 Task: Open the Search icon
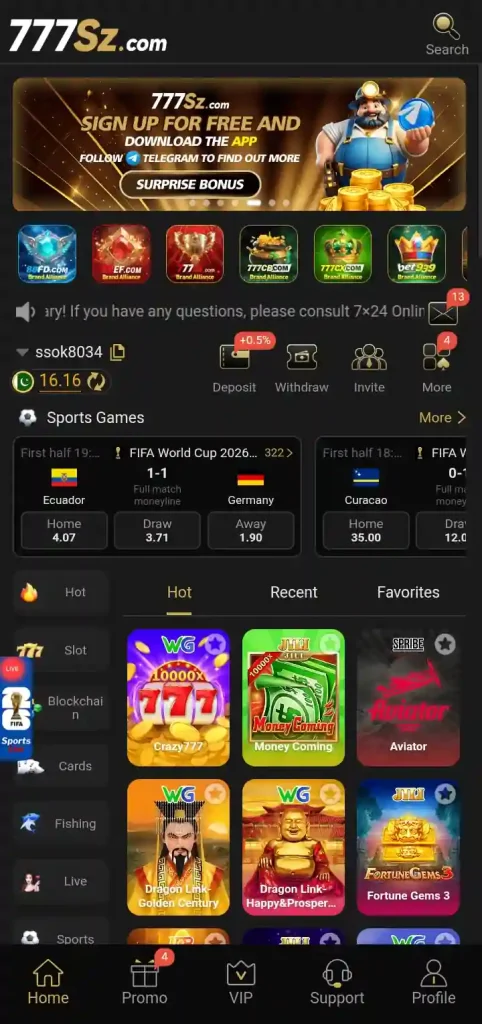point(447,34)
